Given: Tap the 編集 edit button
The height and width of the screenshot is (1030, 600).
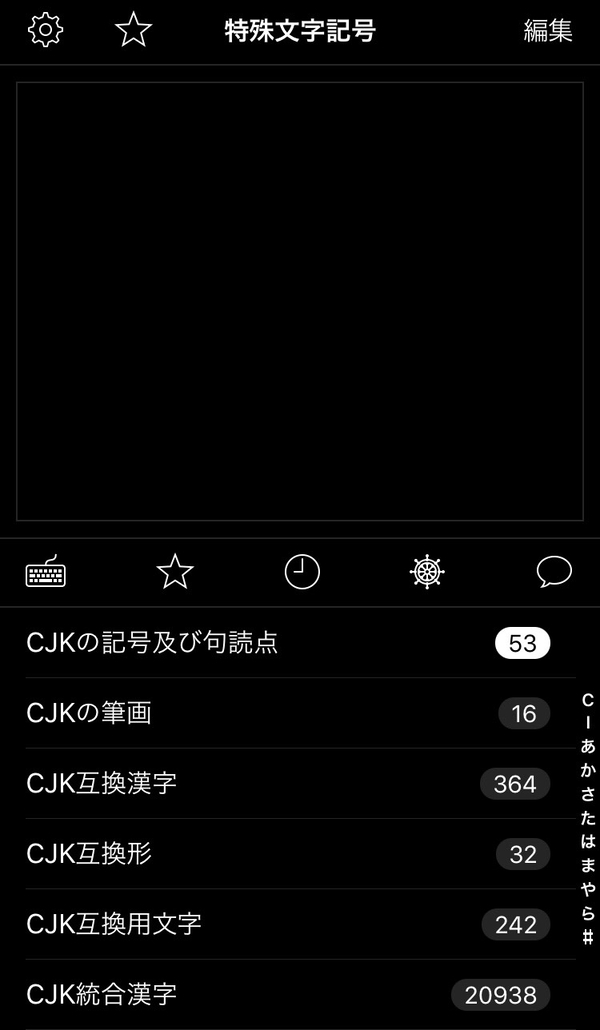Looking at the screenshot, I should point(548,31).
